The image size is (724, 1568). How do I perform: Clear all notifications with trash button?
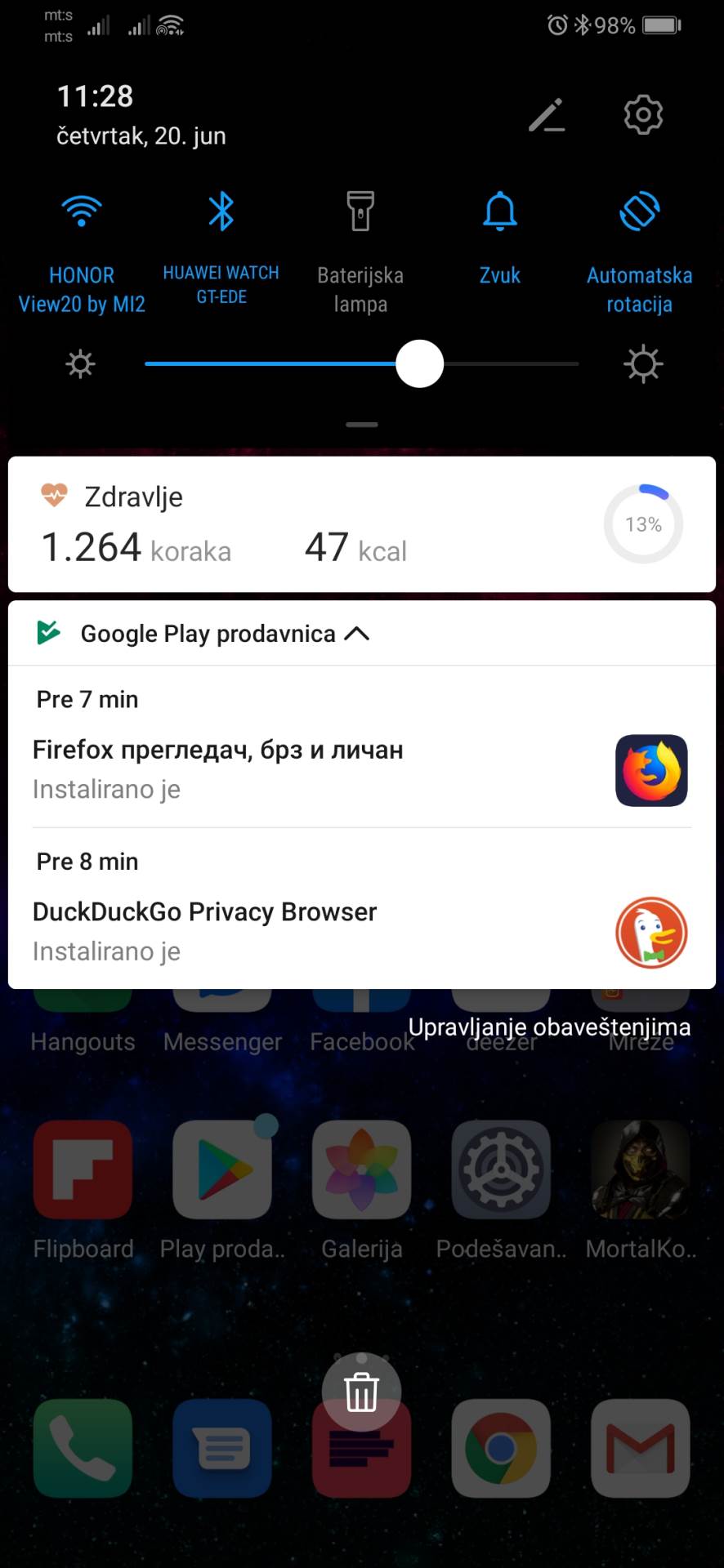[x=361, y=1392]
